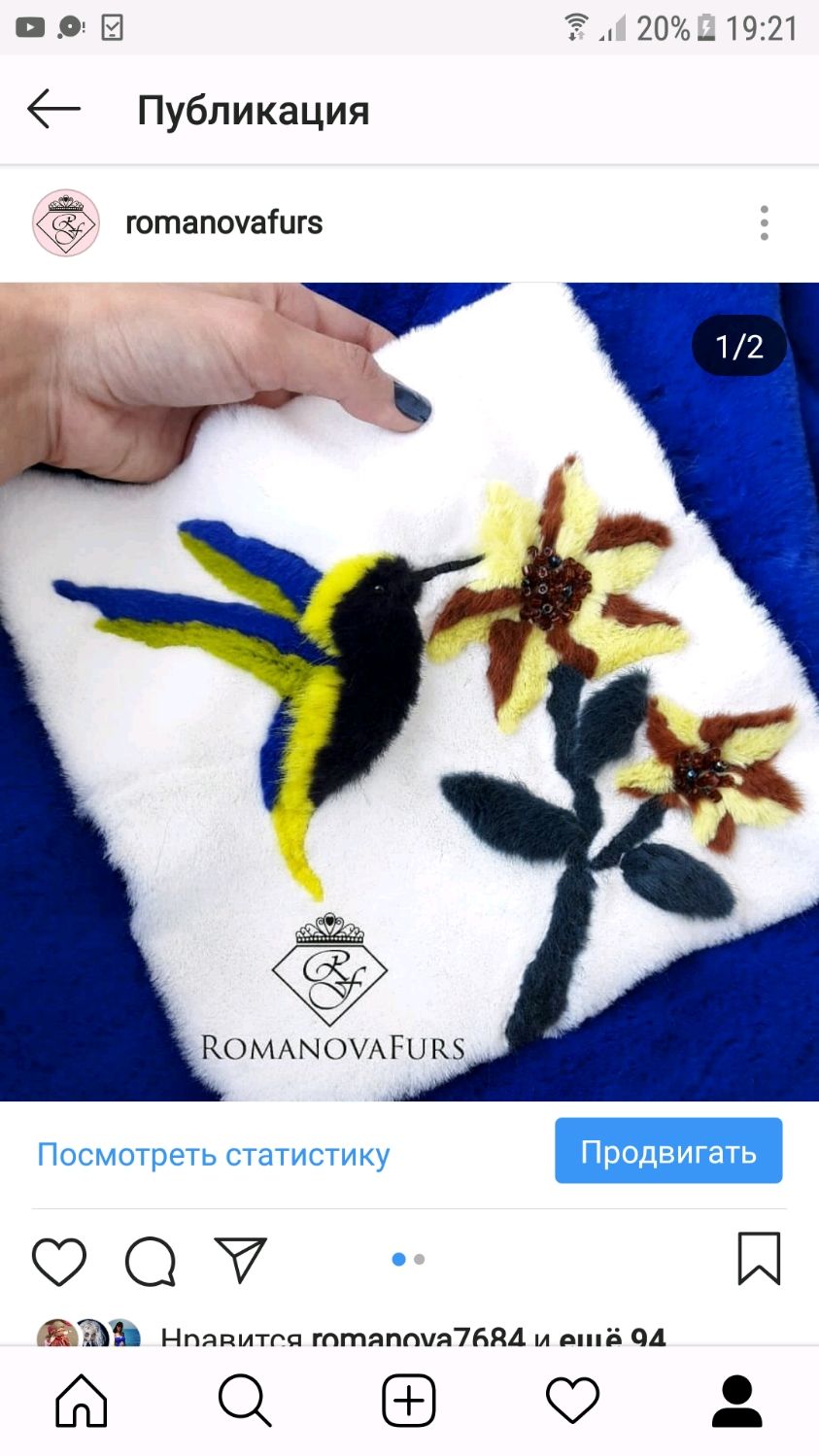Open the post's three-dot options menu
The height and width of the screenshot is (1456, 819).
point(765,223)
